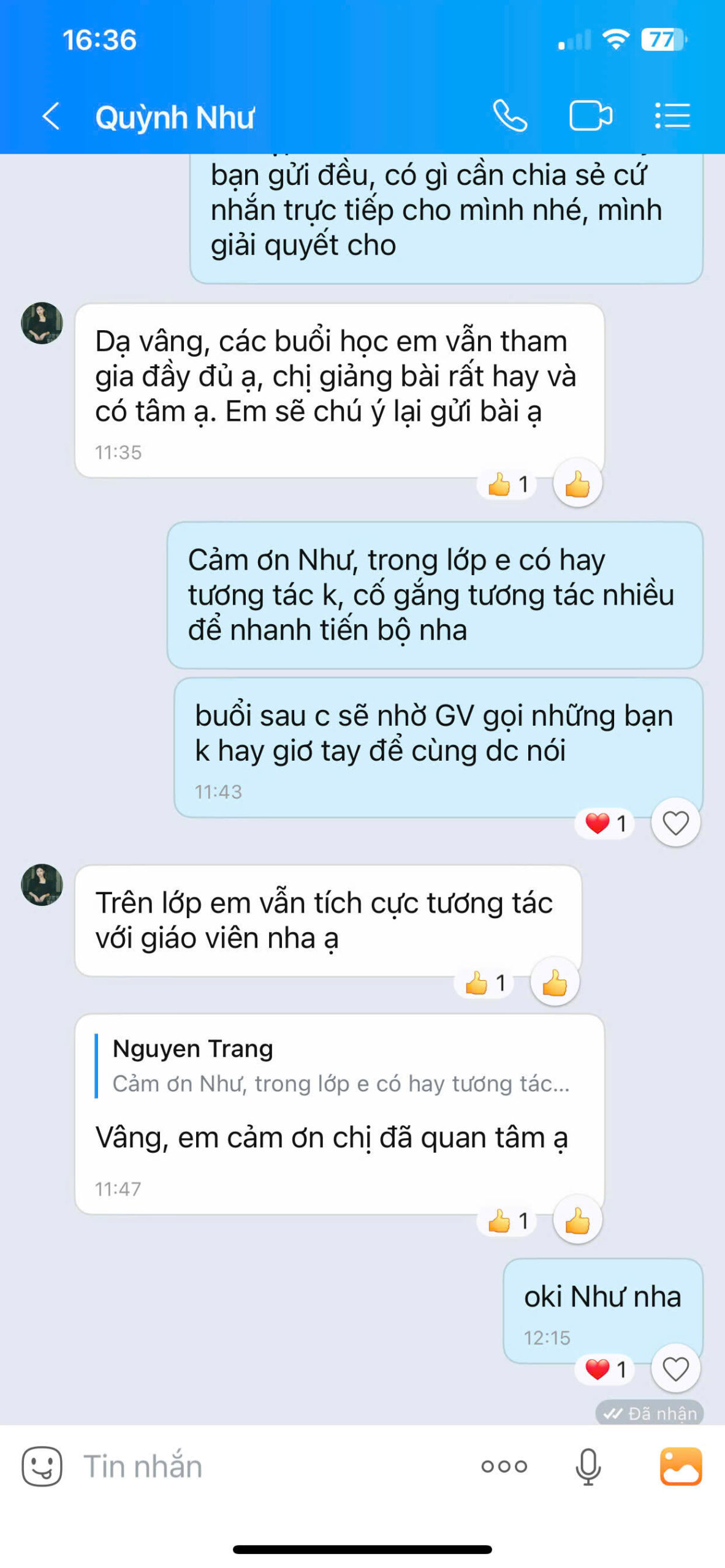725x1568 pixels.
Task: Go back from Quỳnh Như chat
Action: [x=51, y=116]
